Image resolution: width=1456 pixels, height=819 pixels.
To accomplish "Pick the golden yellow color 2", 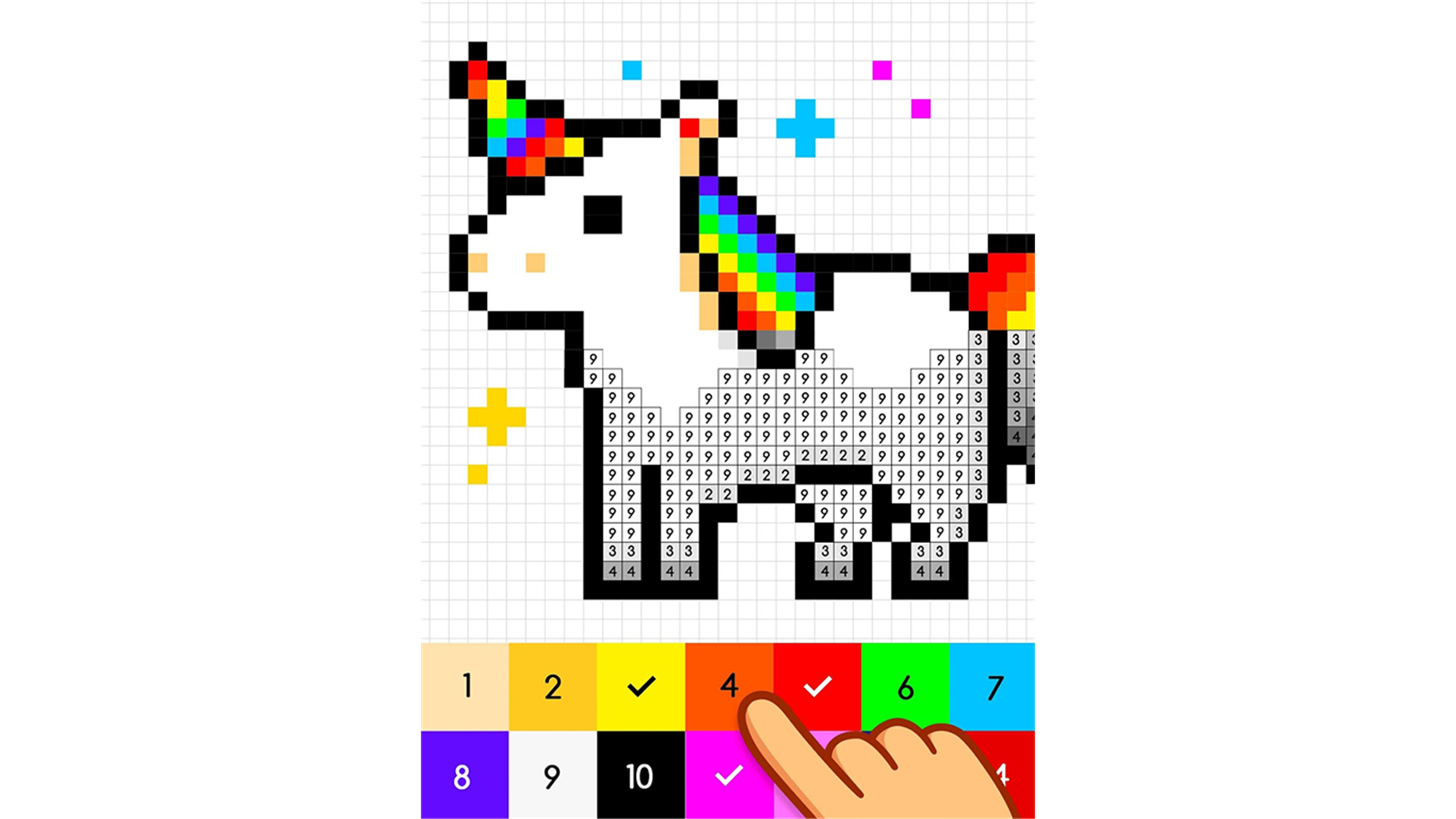I will pos(552,686).
